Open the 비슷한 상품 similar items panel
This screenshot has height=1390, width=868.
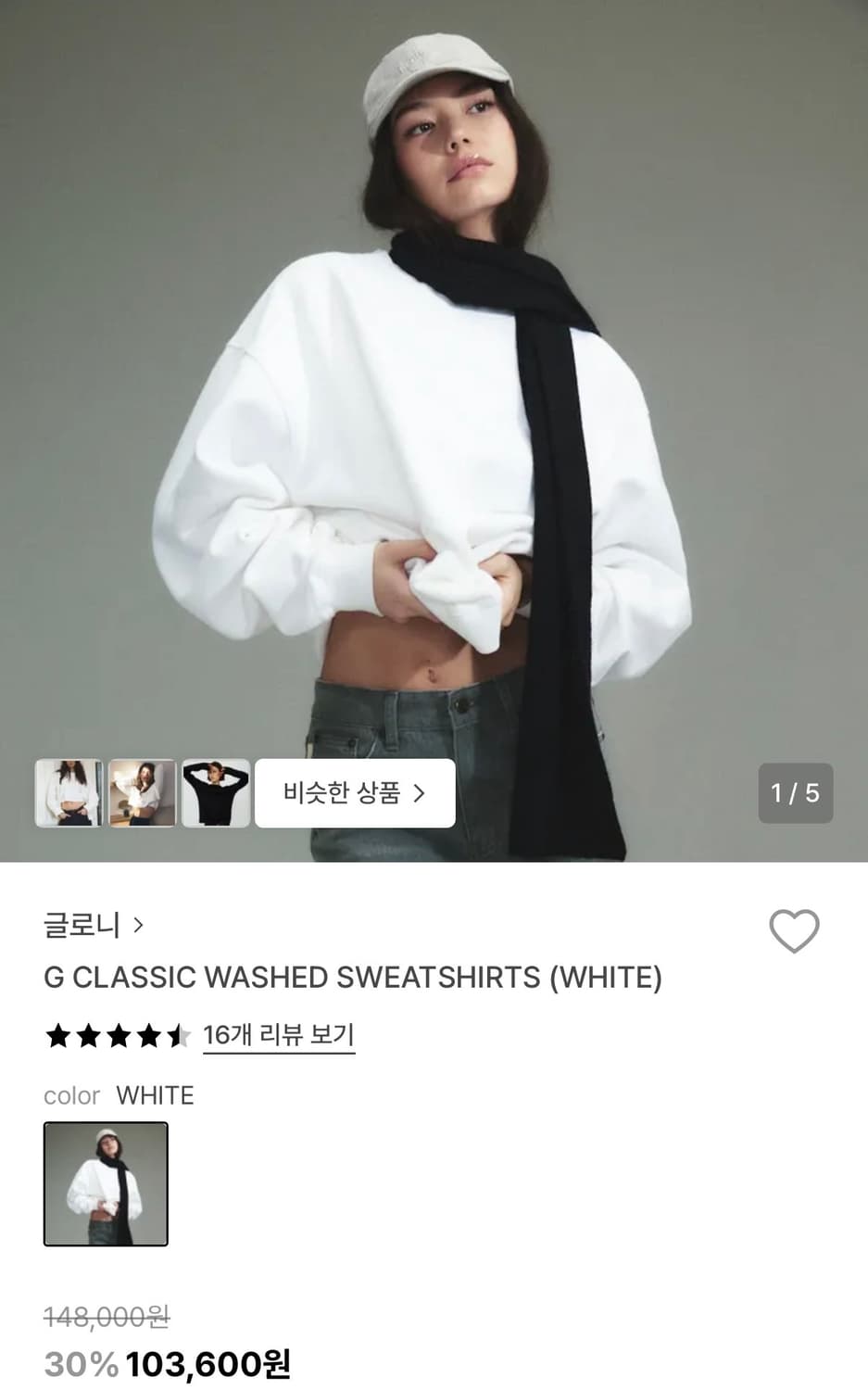point(355,793)
